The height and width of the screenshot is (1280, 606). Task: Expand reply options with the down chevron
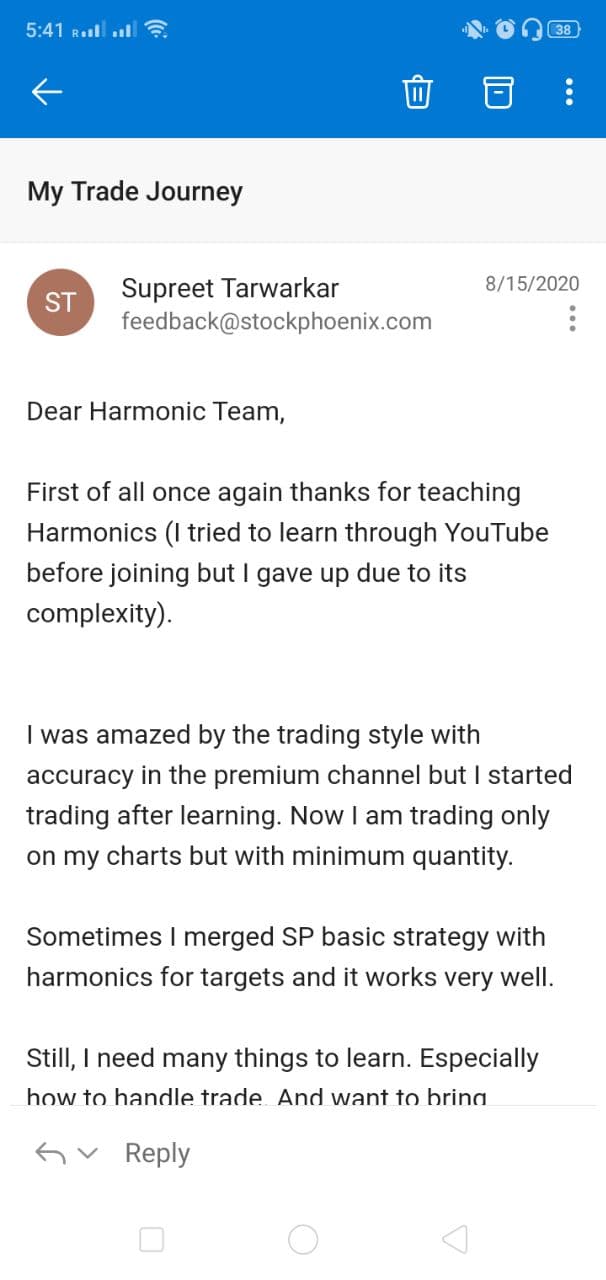pyautogui.click(x=88, y=1153)
